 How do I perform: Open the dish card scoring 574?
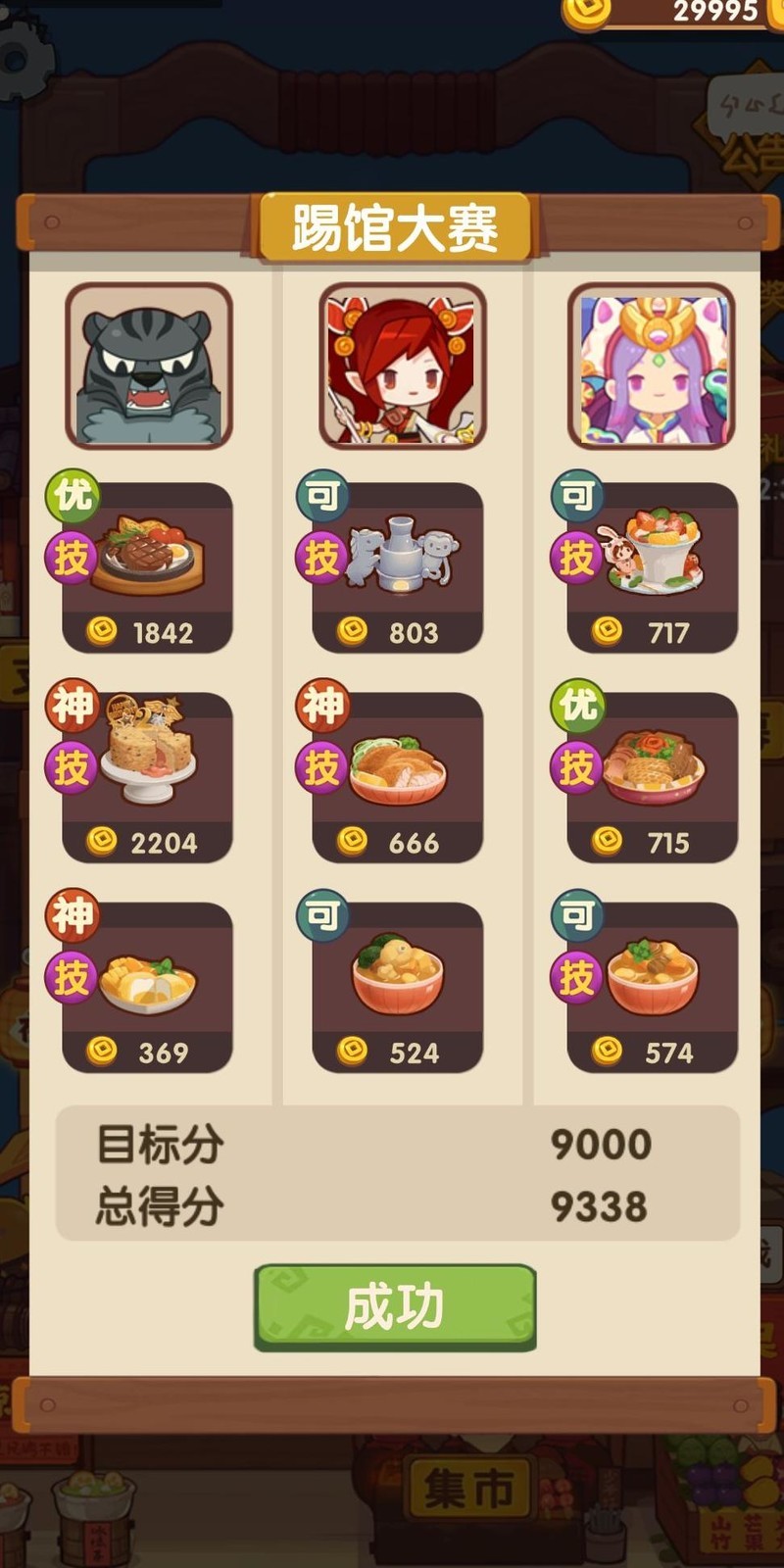[x=653, y=987]
